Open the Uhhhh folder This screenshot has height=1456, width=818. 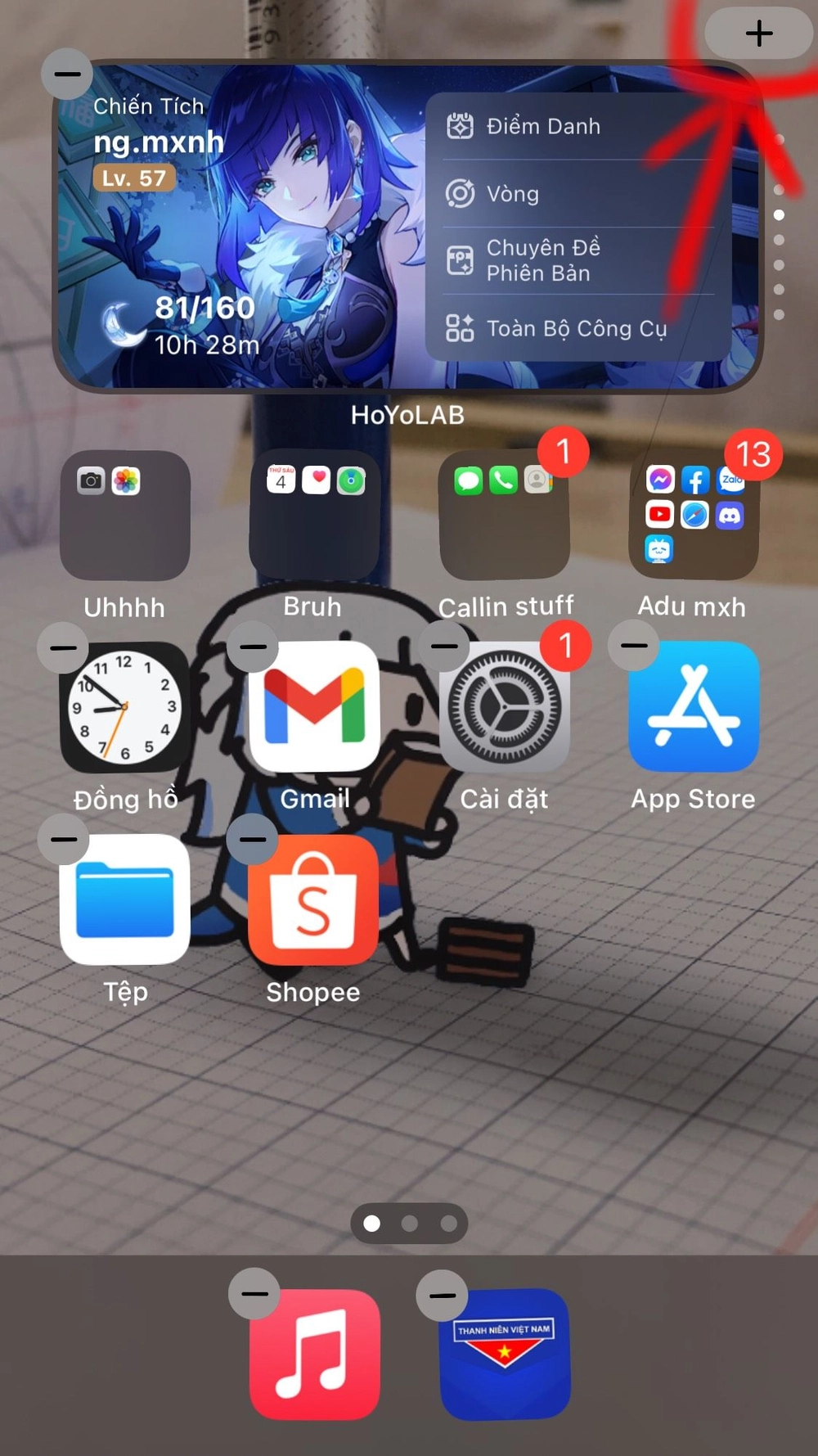click(125, 516)
